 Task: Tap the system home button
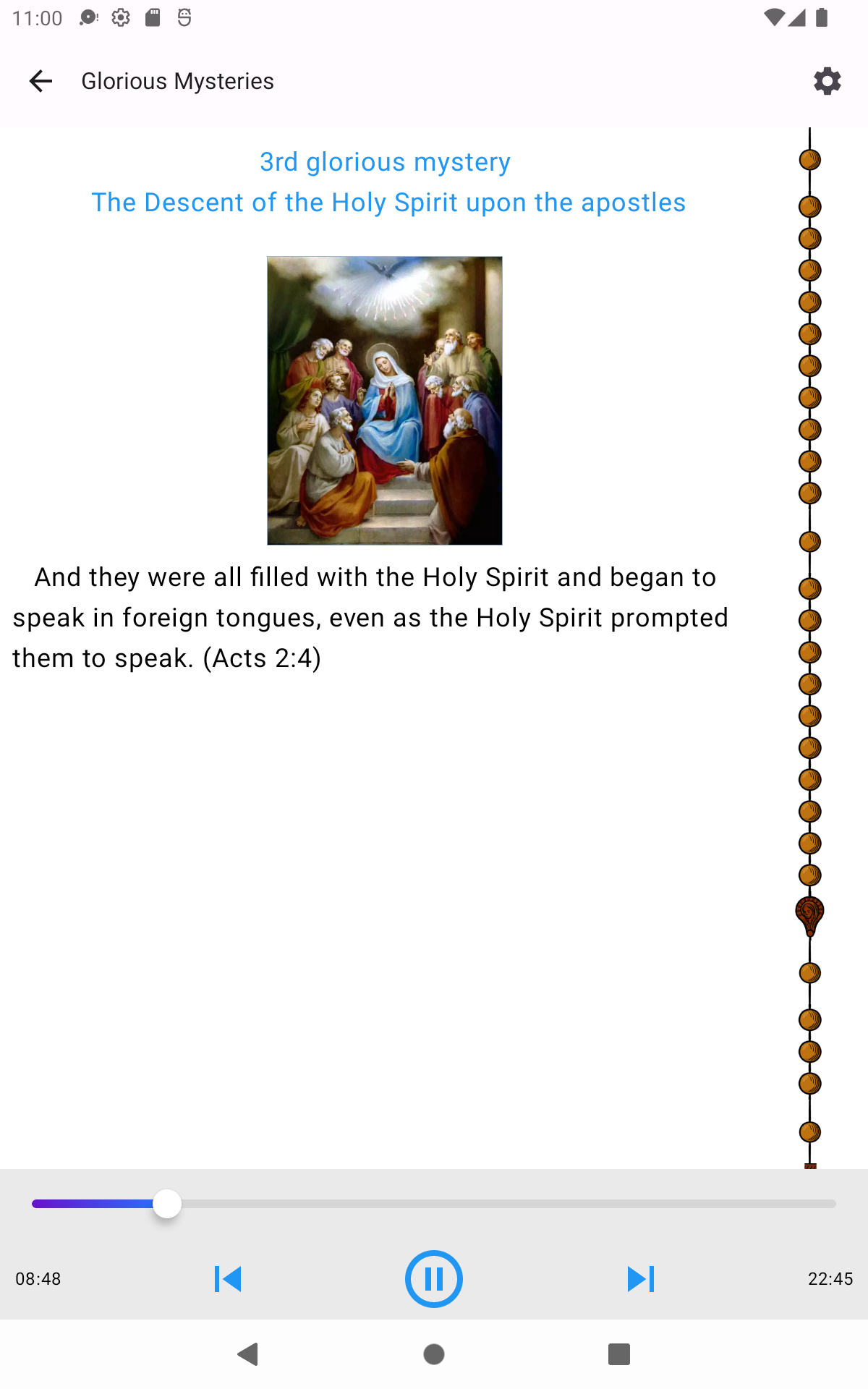(x=433, y=1354)
